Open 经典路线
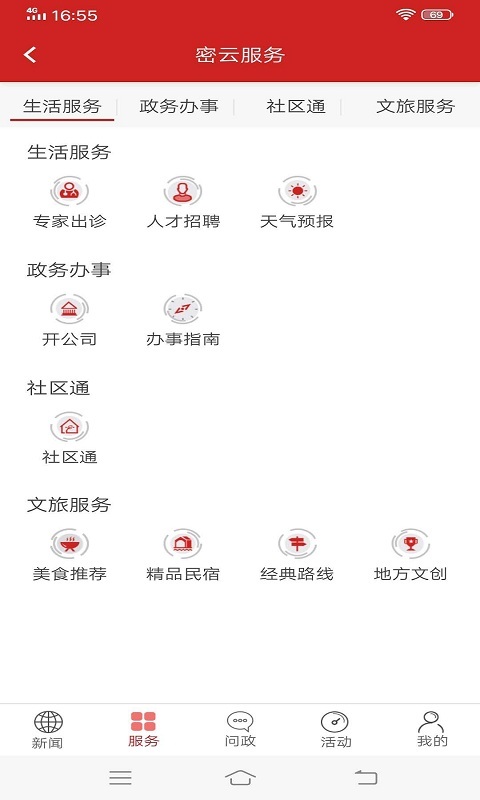The image size is (480, 800). (297, 556)
